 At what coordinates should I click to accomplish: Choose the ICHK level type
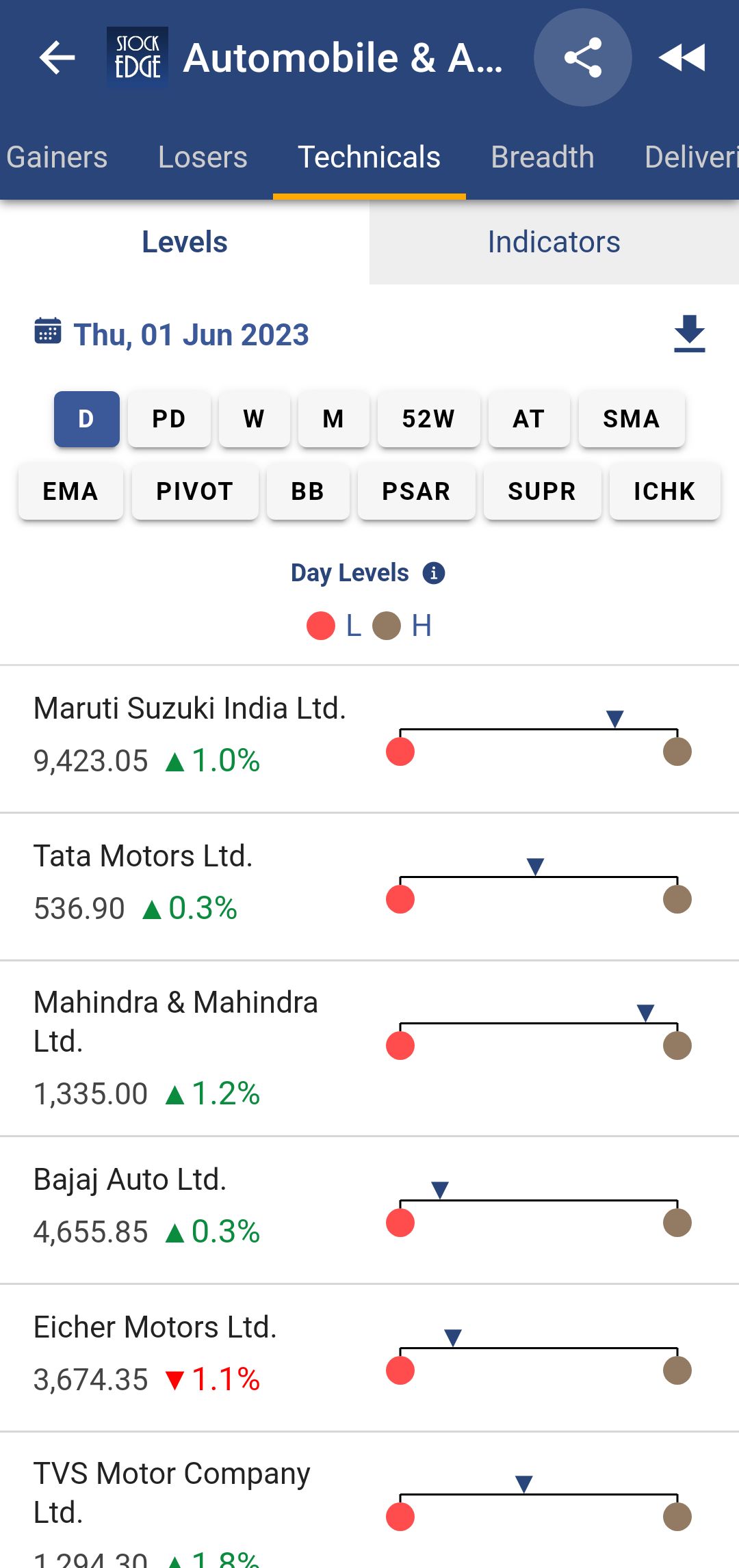click(x=664, y=492)
